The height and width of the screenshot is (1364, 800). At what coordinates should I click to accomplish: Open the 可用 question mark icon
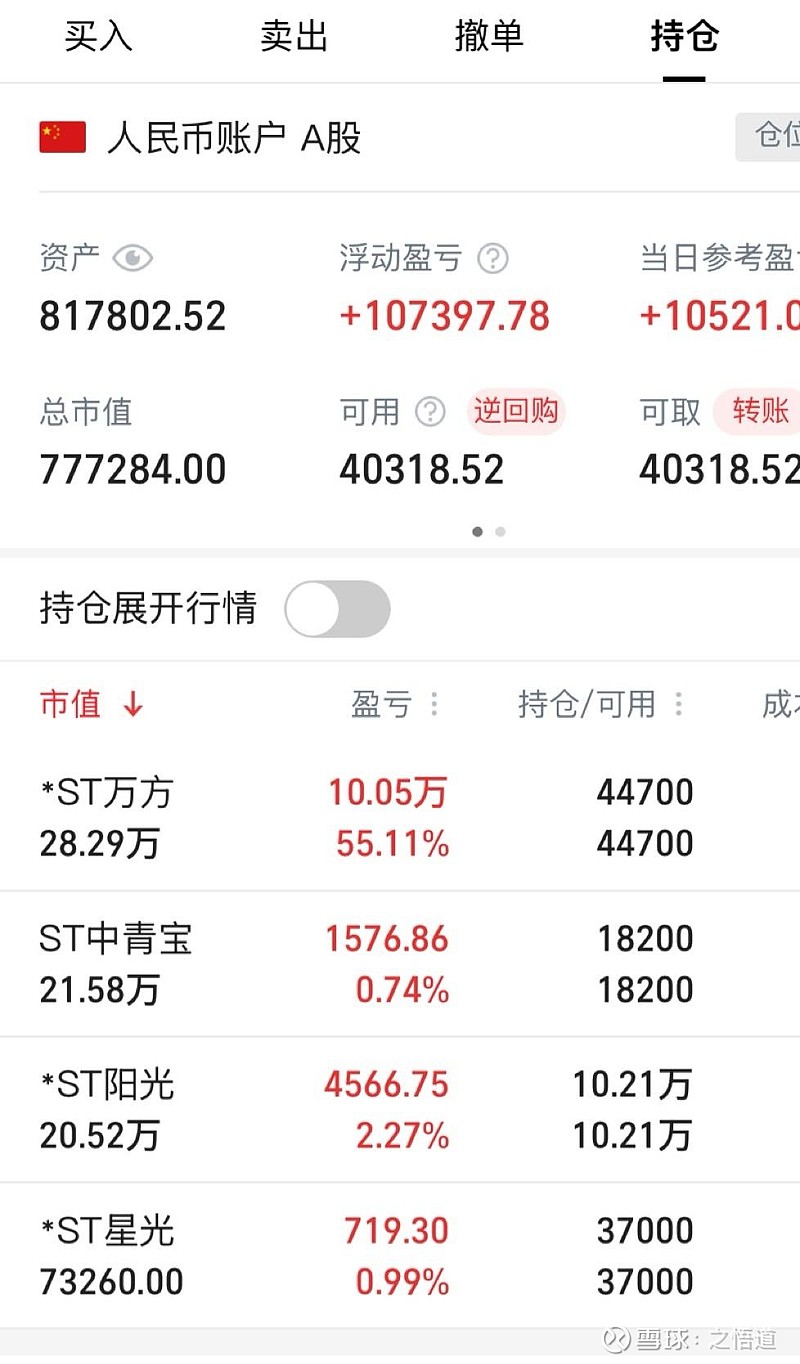(429, 411)
